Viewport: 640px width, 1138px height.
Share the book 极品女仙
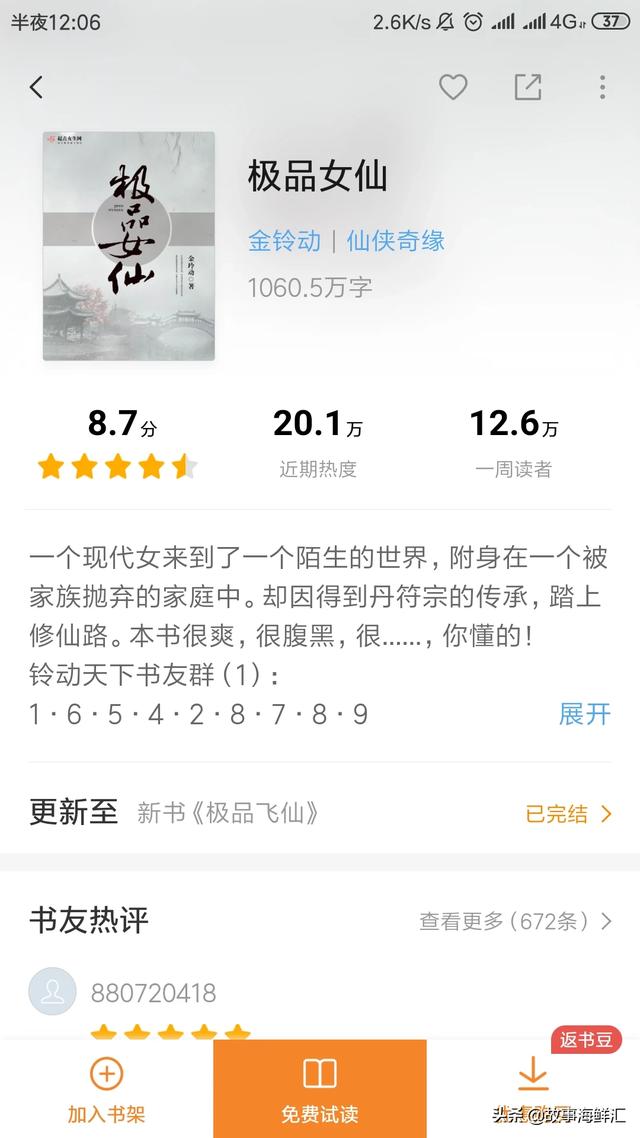528,87
